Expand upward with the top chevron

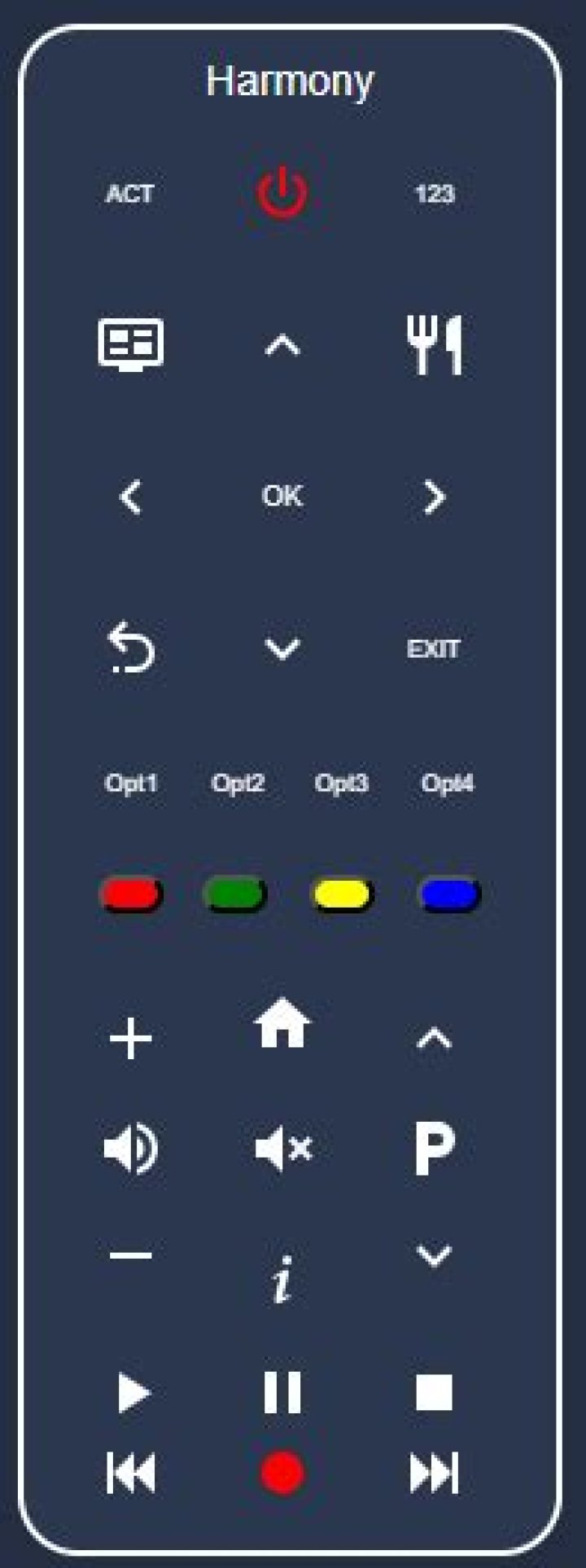pos(281,346)
